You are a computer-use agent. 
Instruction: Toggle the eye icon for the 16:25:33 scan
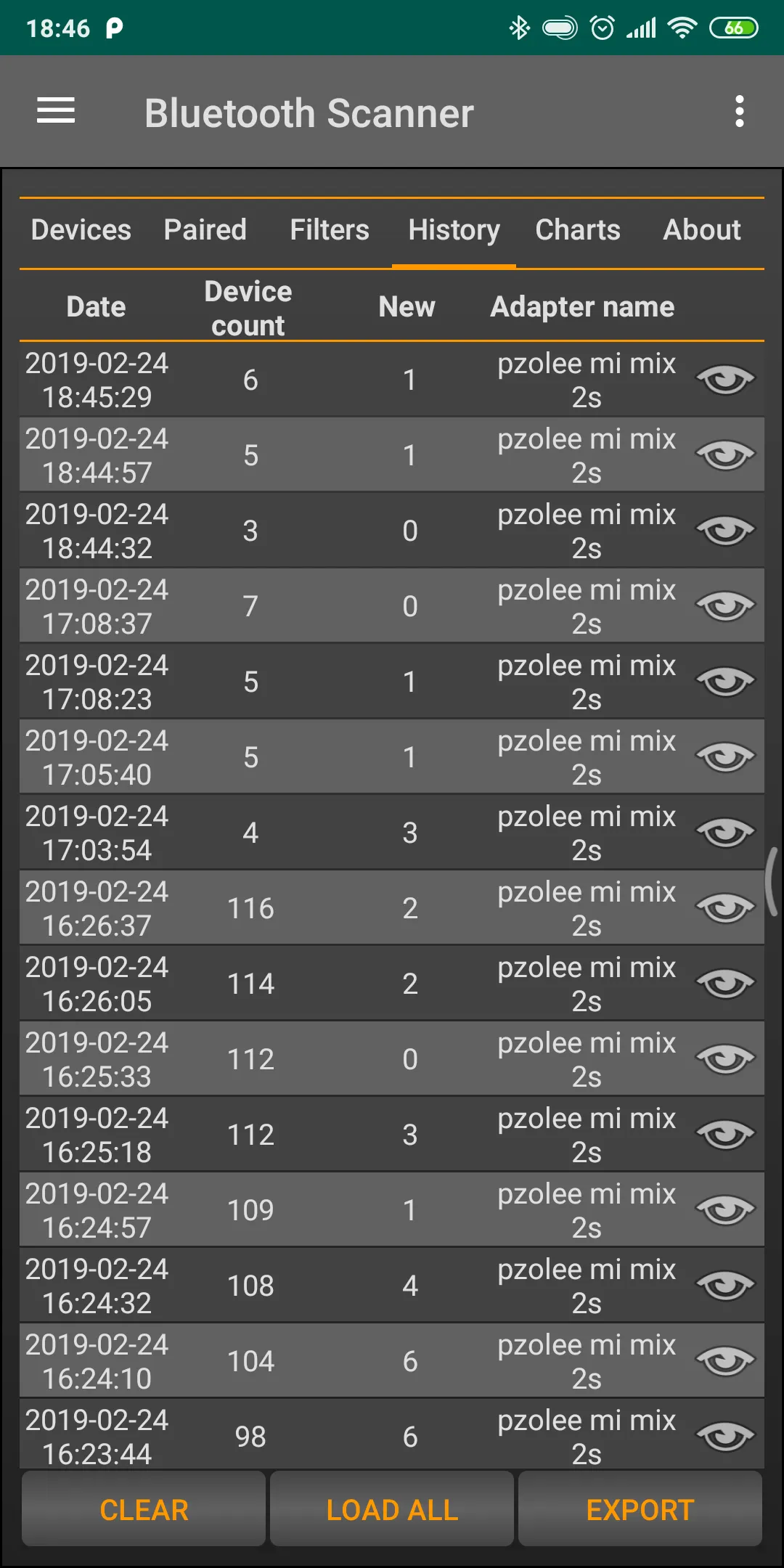725,1058
